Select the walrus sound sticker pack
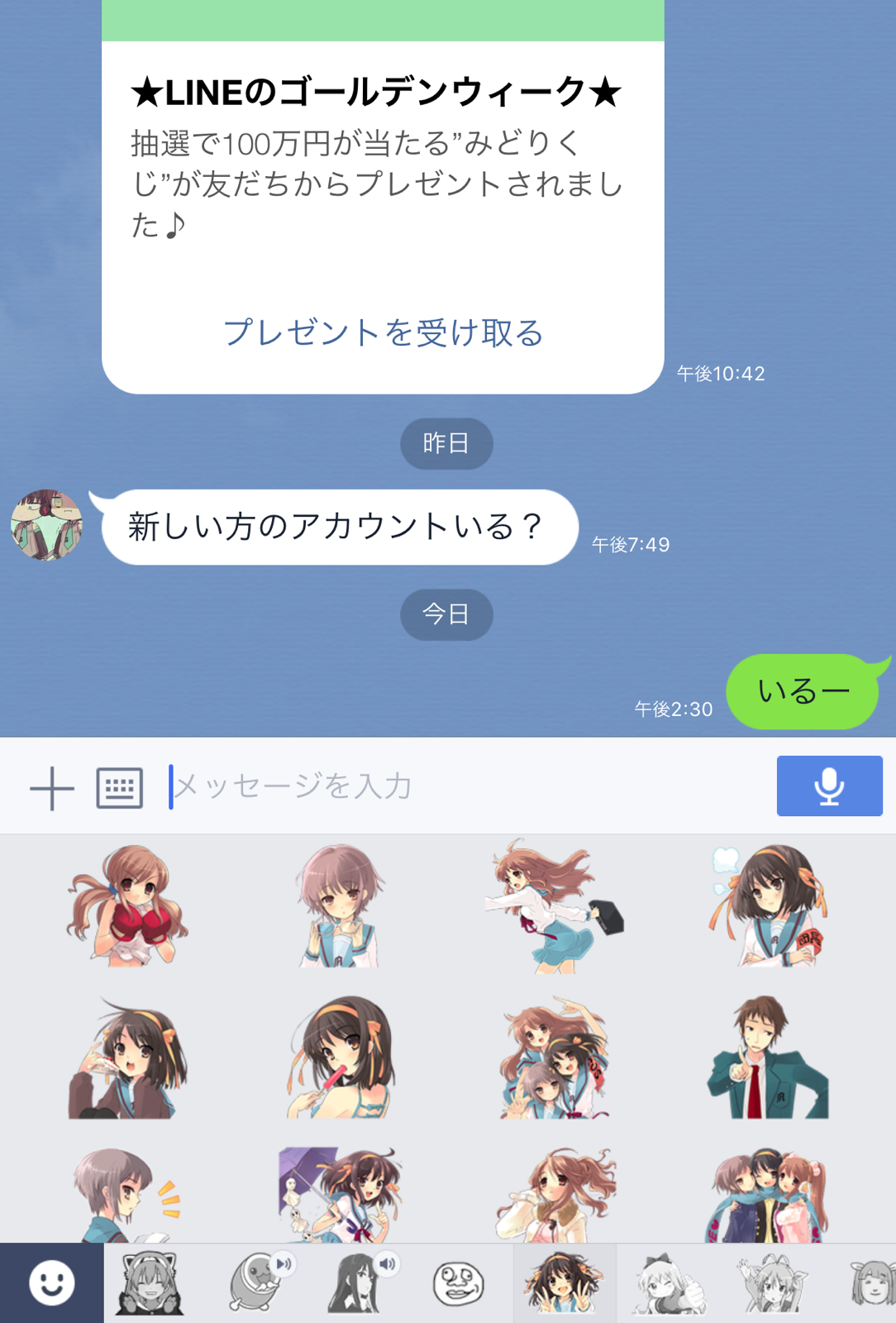 point(258,1283)
